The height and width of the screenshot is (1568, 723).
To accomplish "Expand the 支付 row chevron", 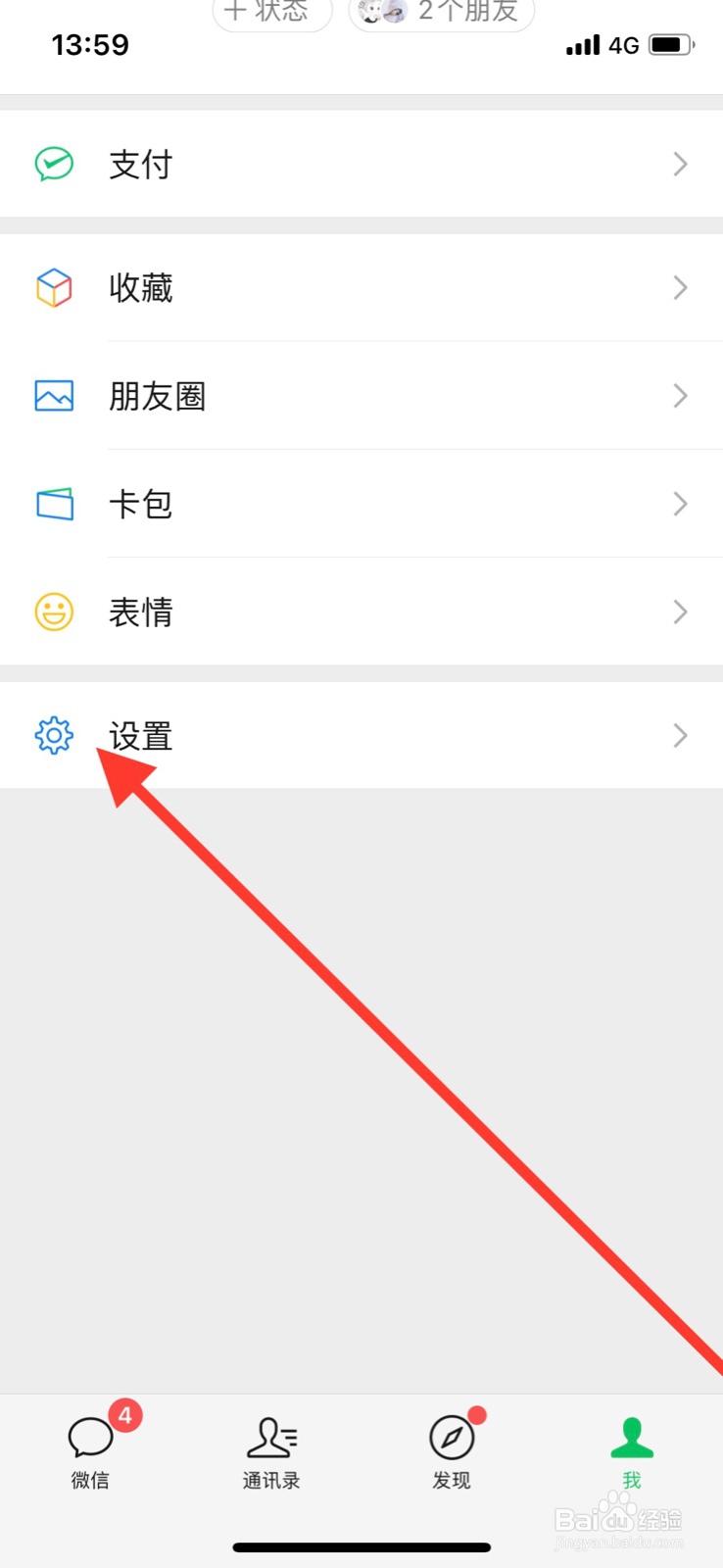I will tap(680, 164).
